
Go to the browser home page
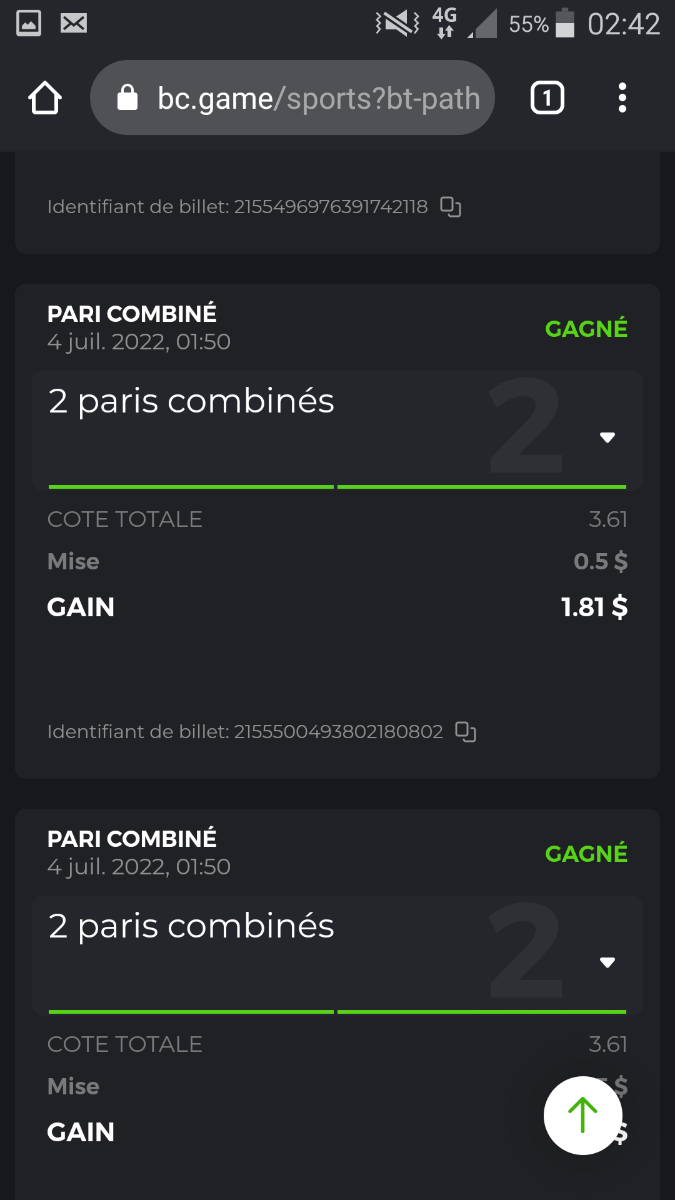[x=45, y=98]
